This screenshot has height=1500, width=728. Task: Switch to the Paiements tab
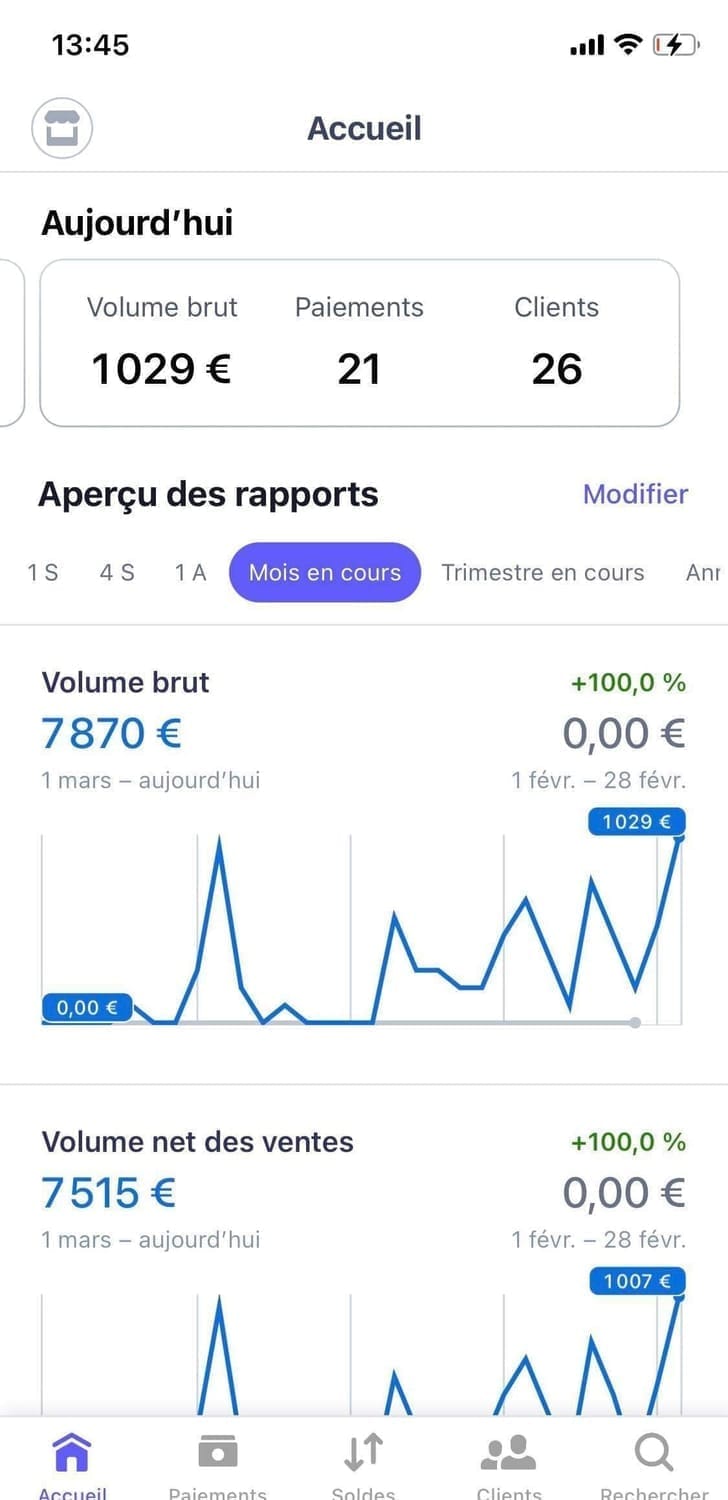point(217,1462)
